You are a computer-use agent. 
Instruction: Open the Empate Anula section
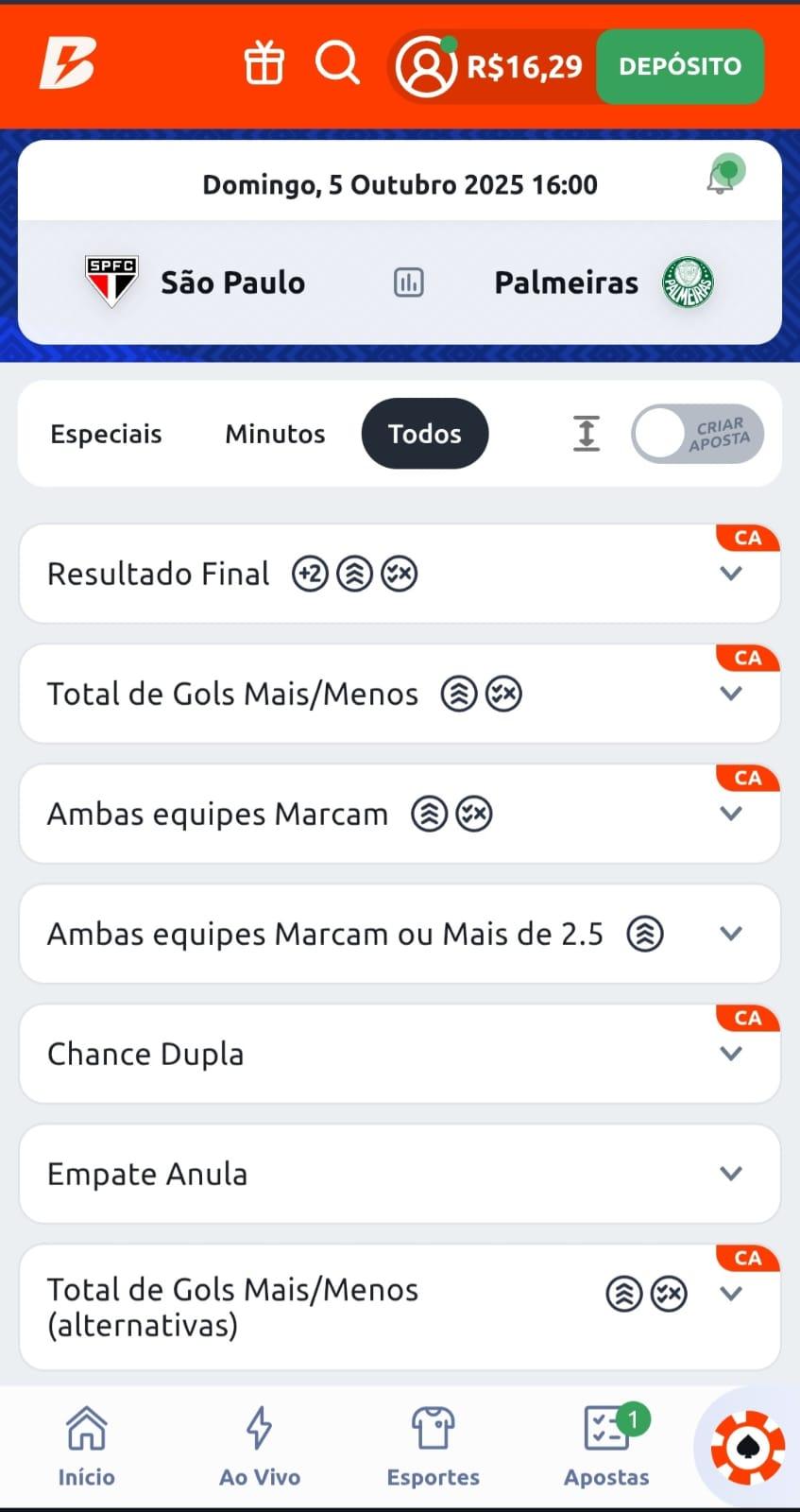pyautogui.click(x=730, y=1174)
